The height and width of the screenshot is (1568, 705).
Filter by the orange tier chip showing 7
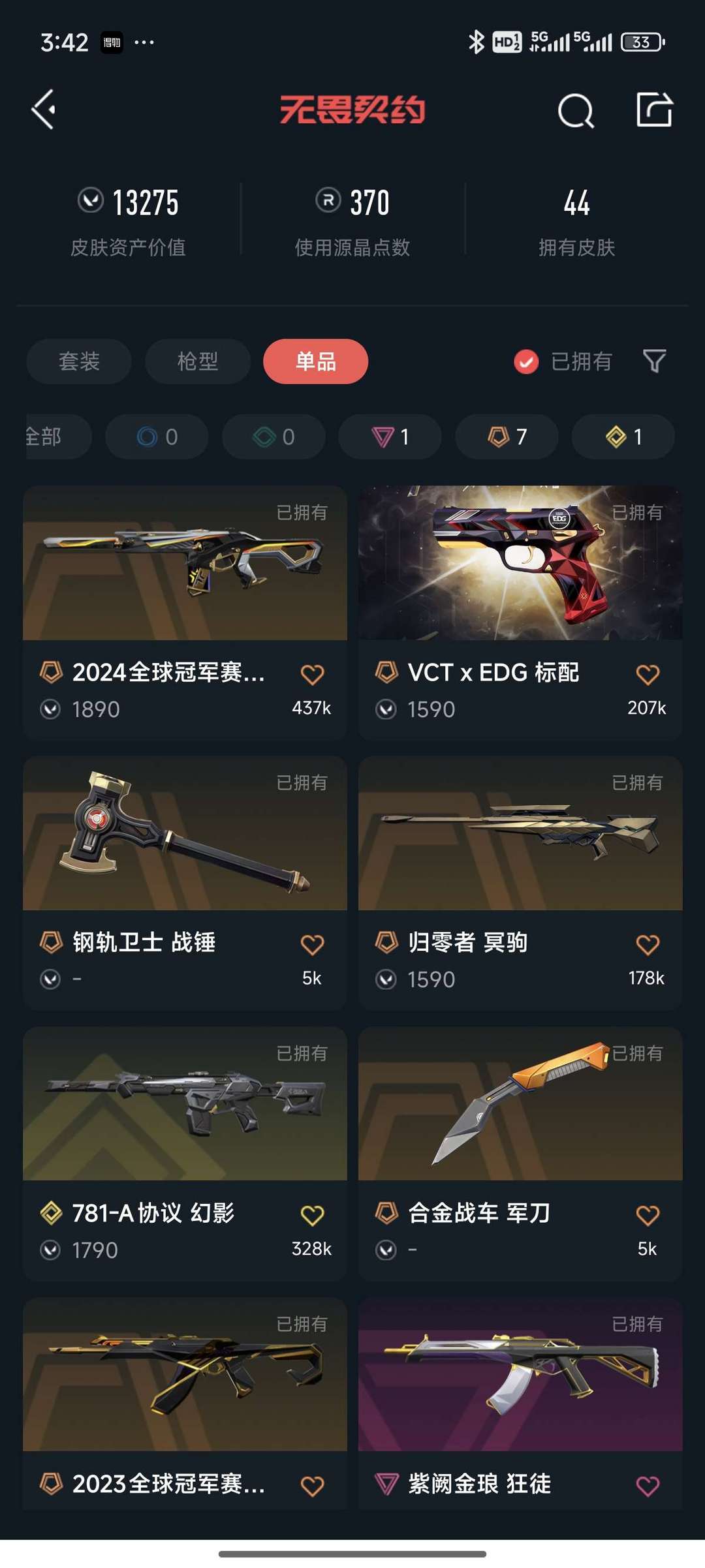[507, 437]
